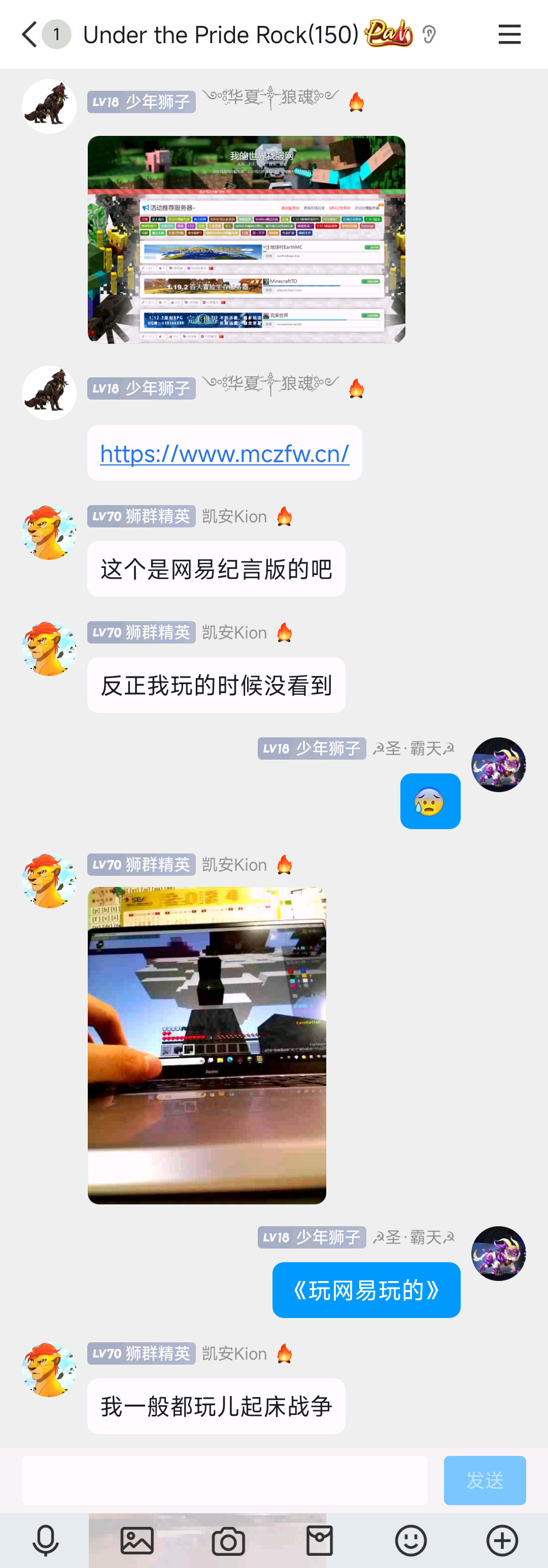View the Minecraft server website screenshot

(x=246, y=239)
